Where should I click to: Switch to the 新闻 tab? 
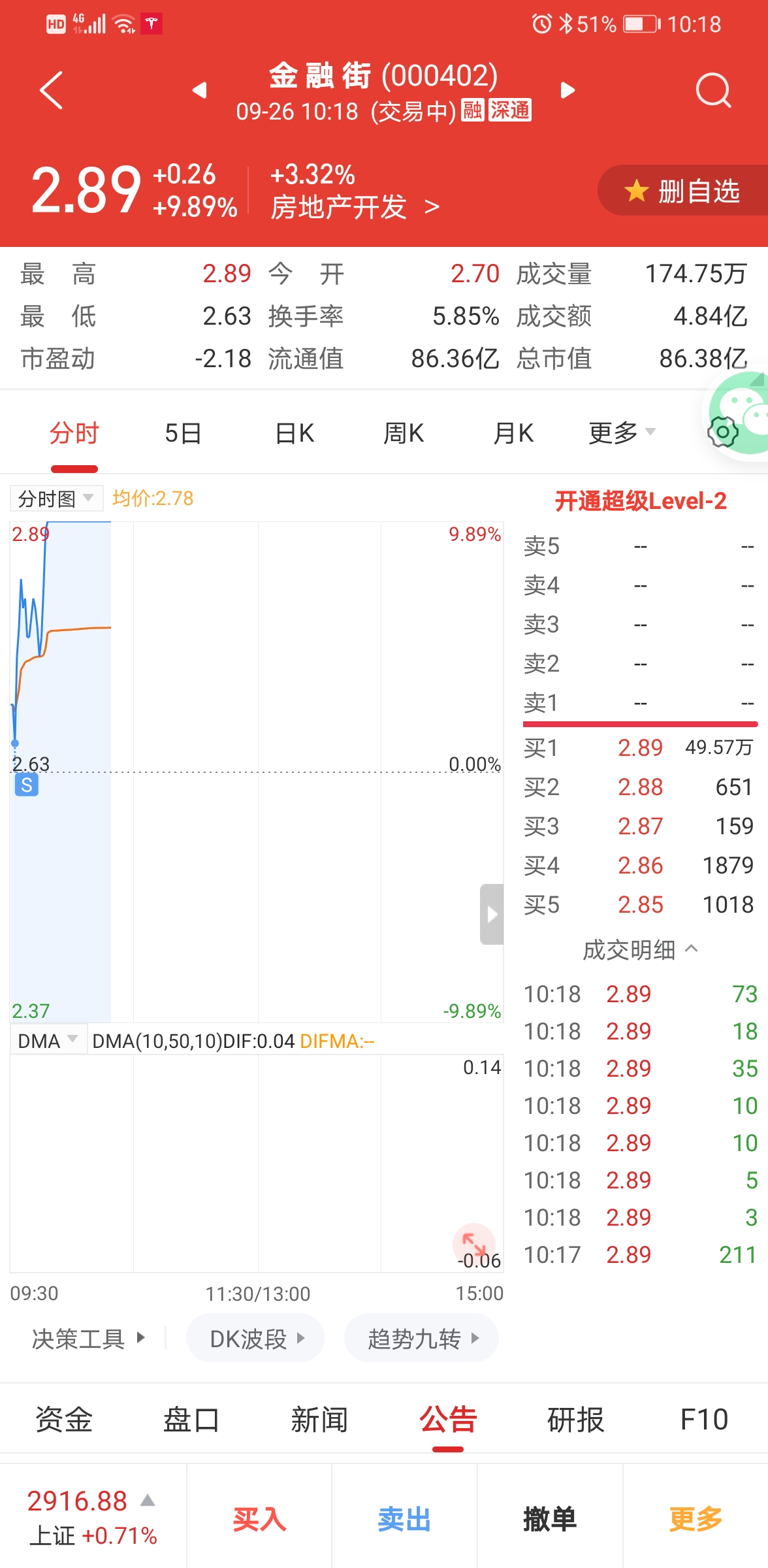(x=319, y=1420)
